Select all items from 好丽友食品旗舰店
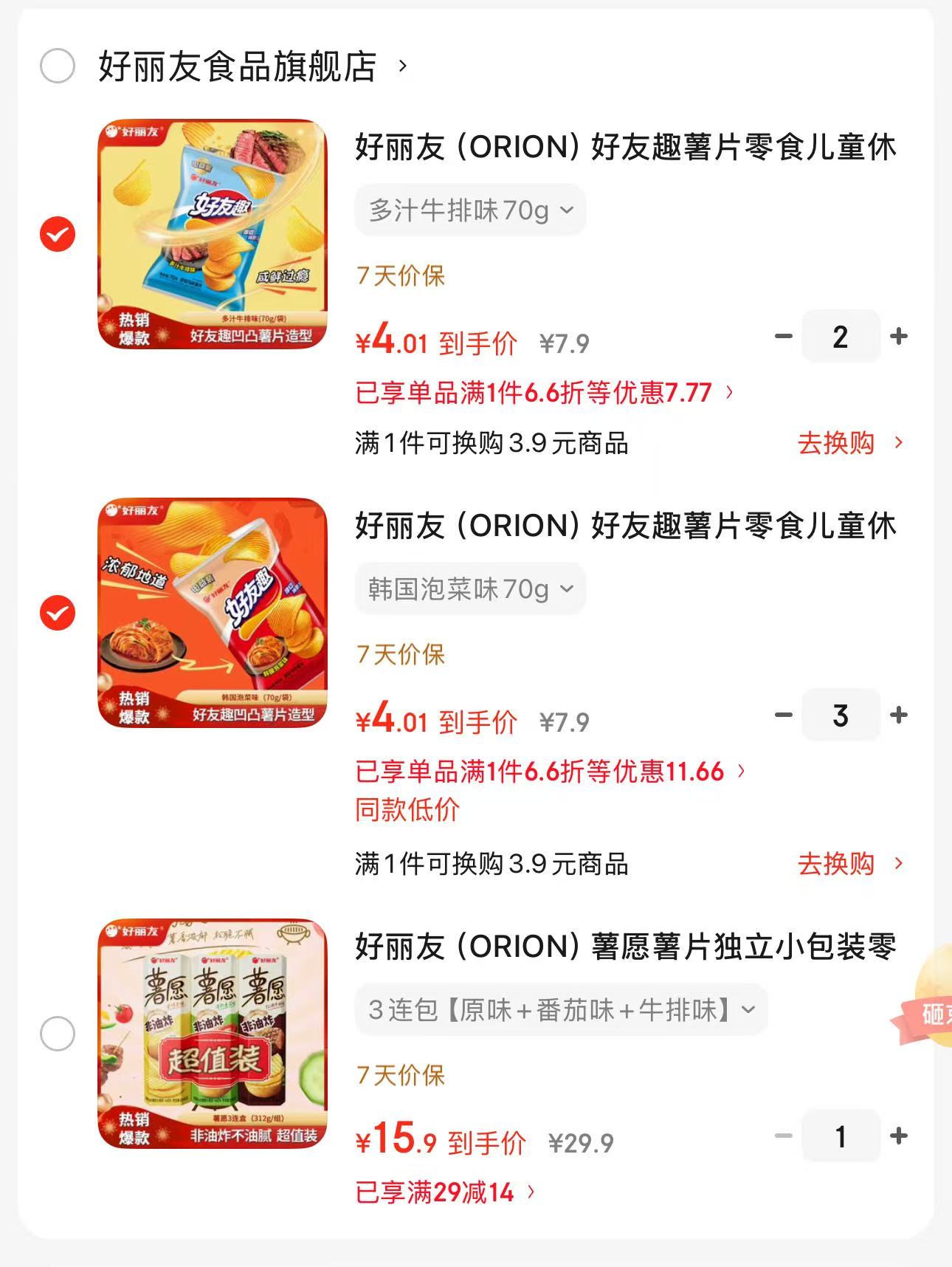 [x=58, y=66]
